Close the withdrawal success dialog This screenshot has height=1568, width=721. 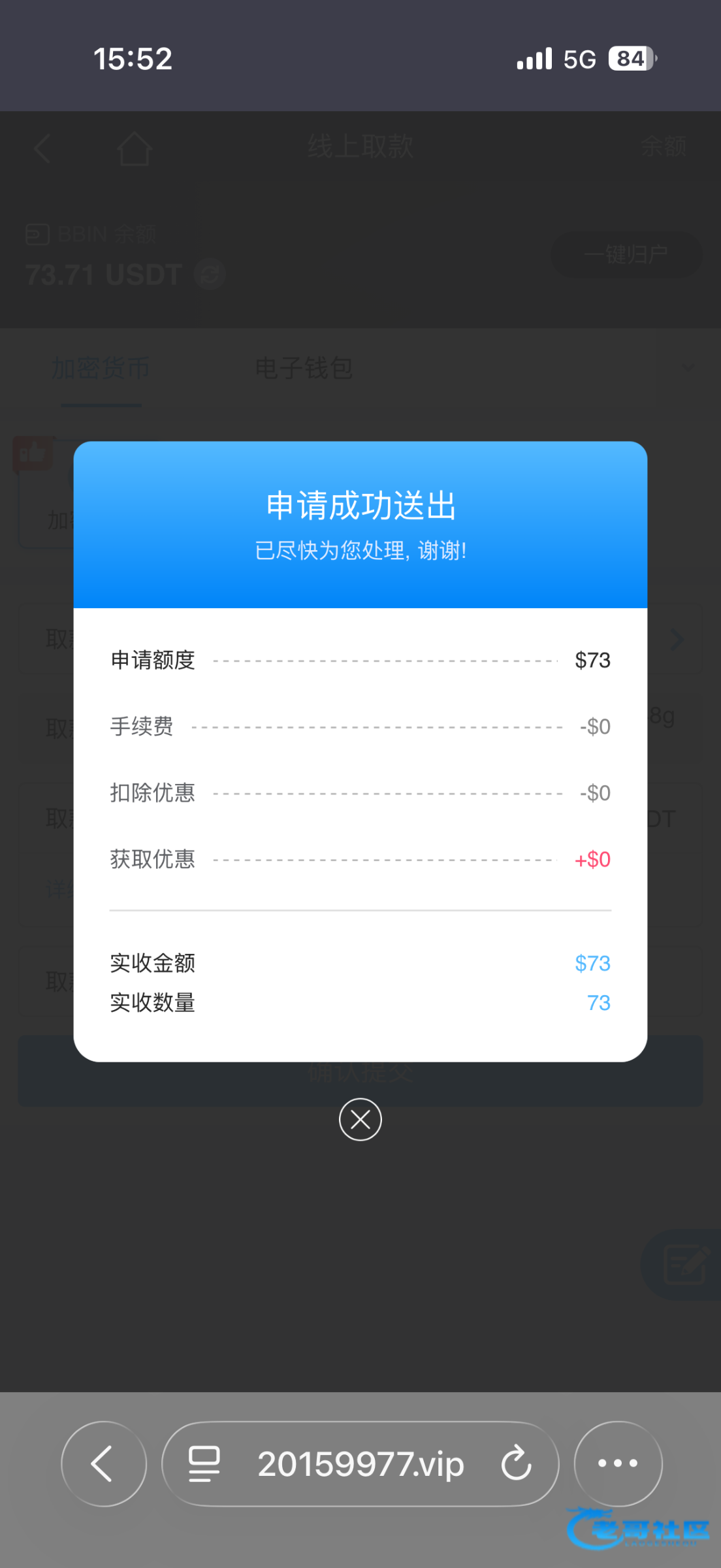coord(360,1119)
